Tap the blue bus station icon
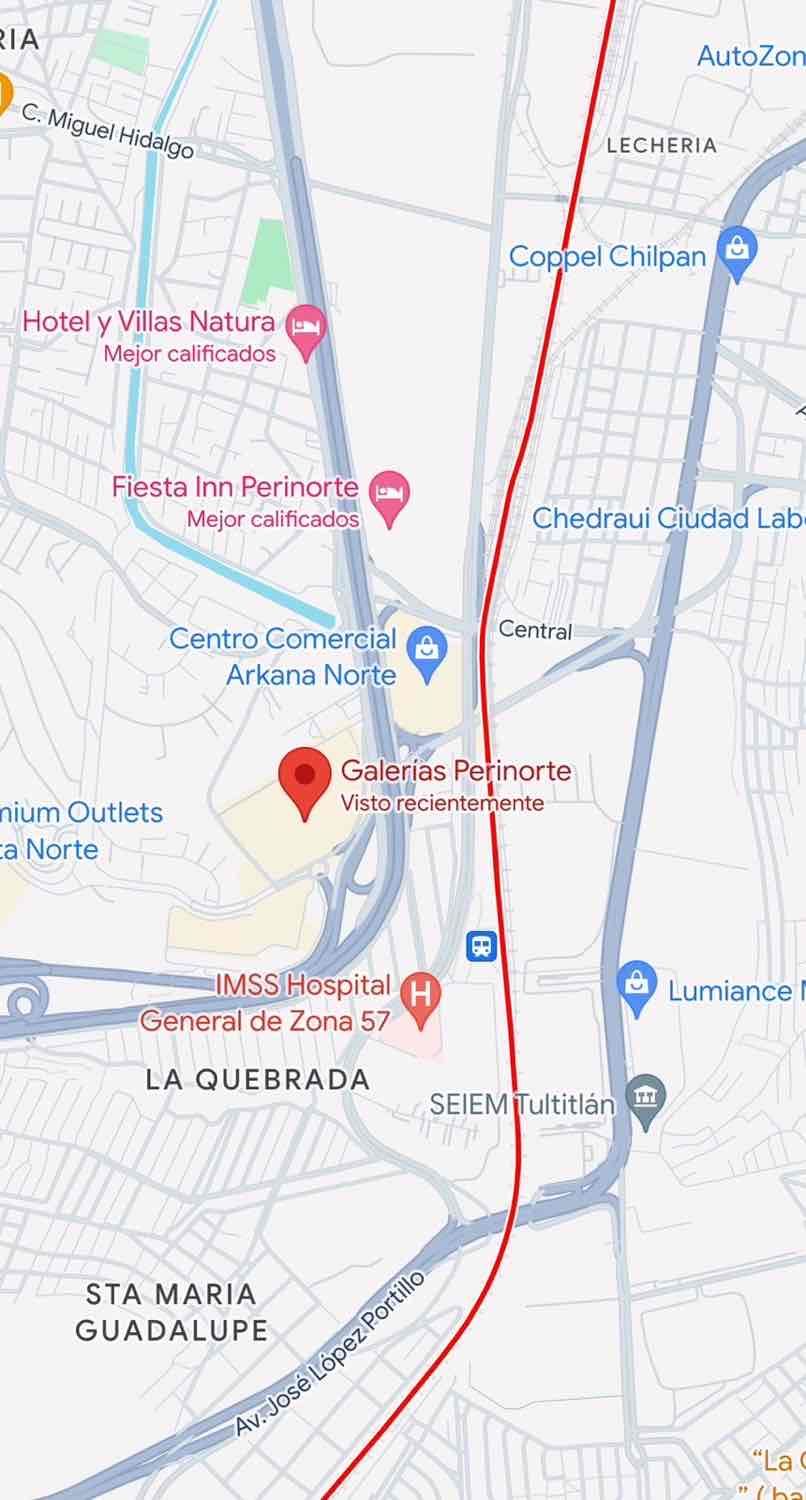Screen dimensions: 806x1500 coord(482,945)
